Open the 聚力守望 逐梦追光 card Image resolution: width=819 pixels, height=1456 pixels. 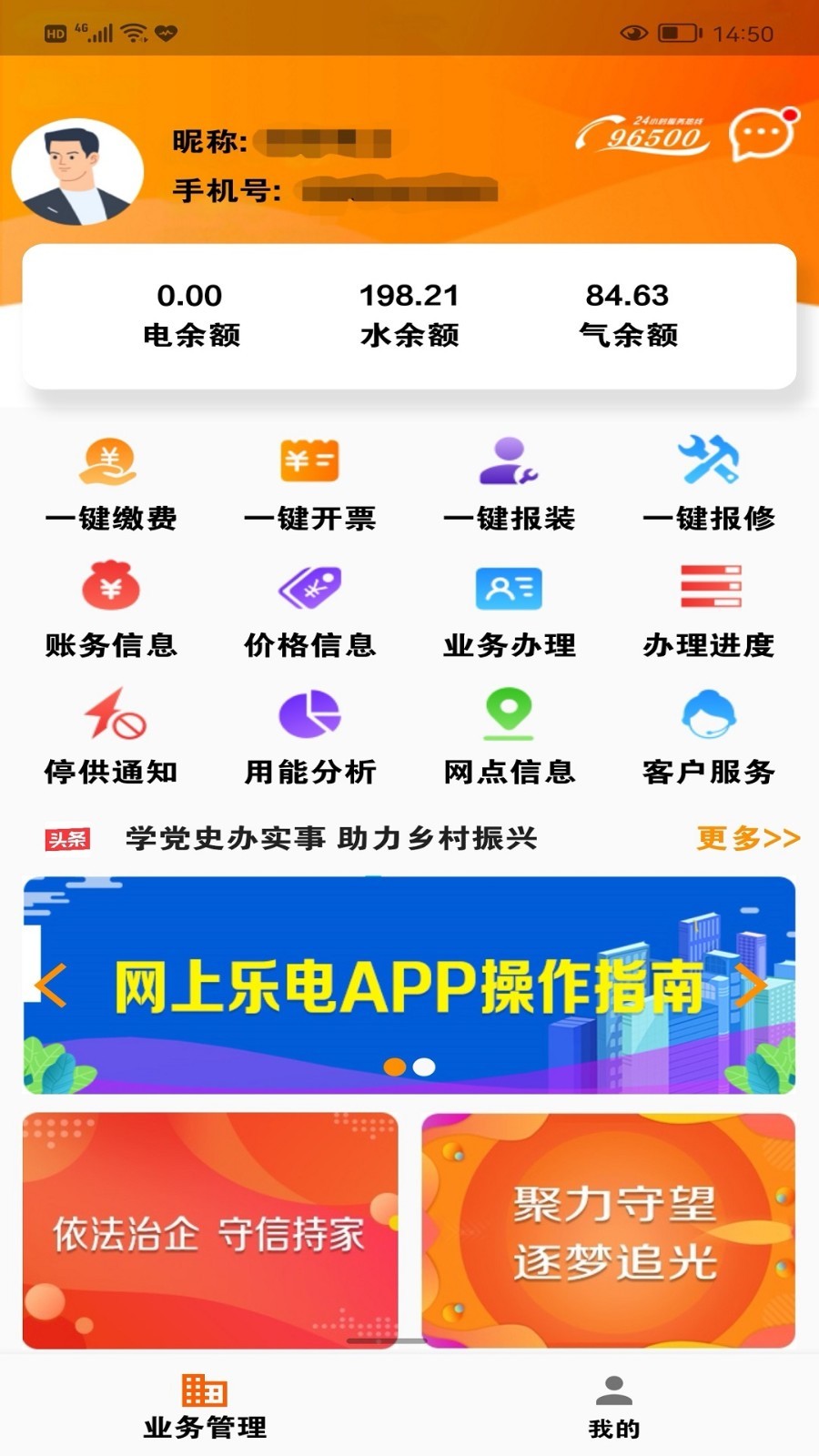click(x=608, y=1230)
